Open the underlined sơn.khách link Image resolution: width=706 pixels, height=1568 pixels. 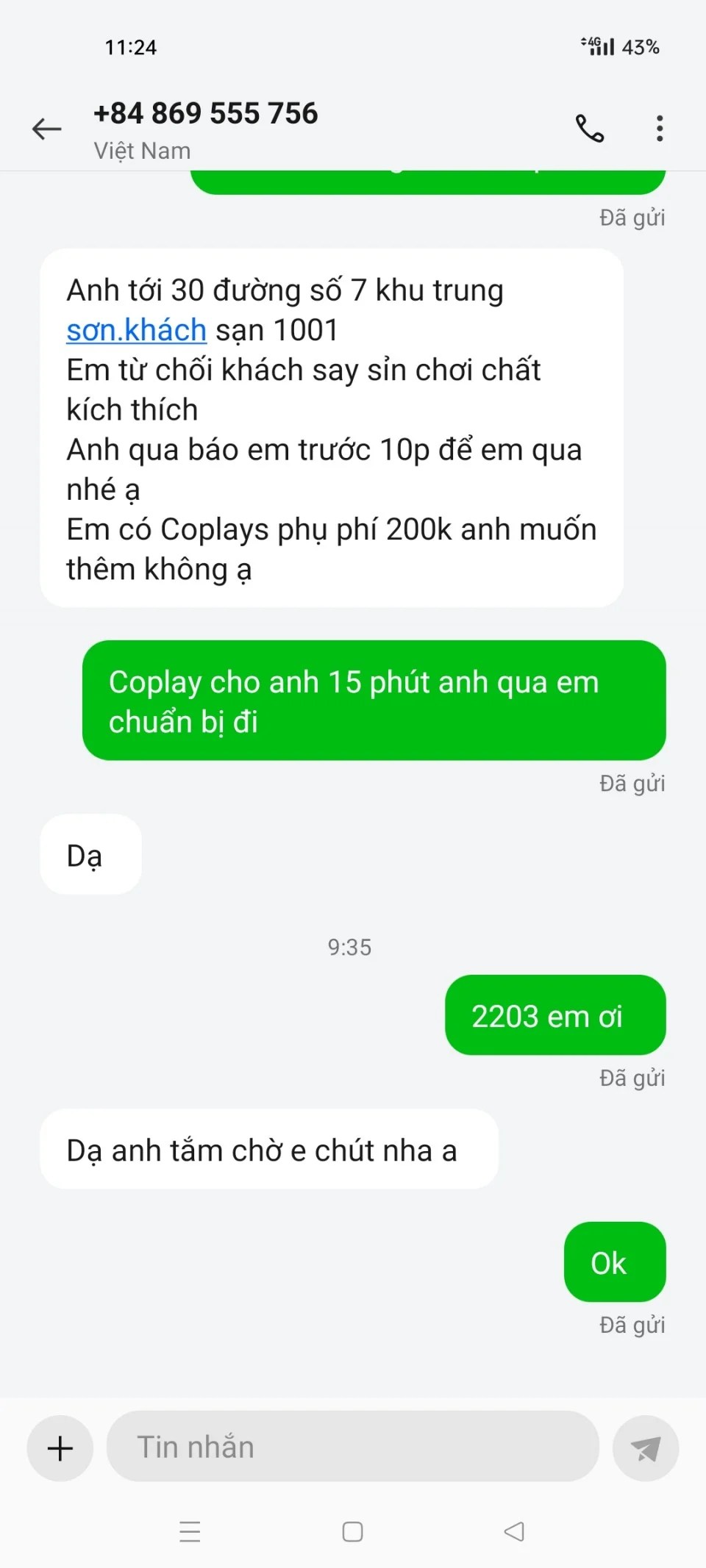(x=136, y=330)
